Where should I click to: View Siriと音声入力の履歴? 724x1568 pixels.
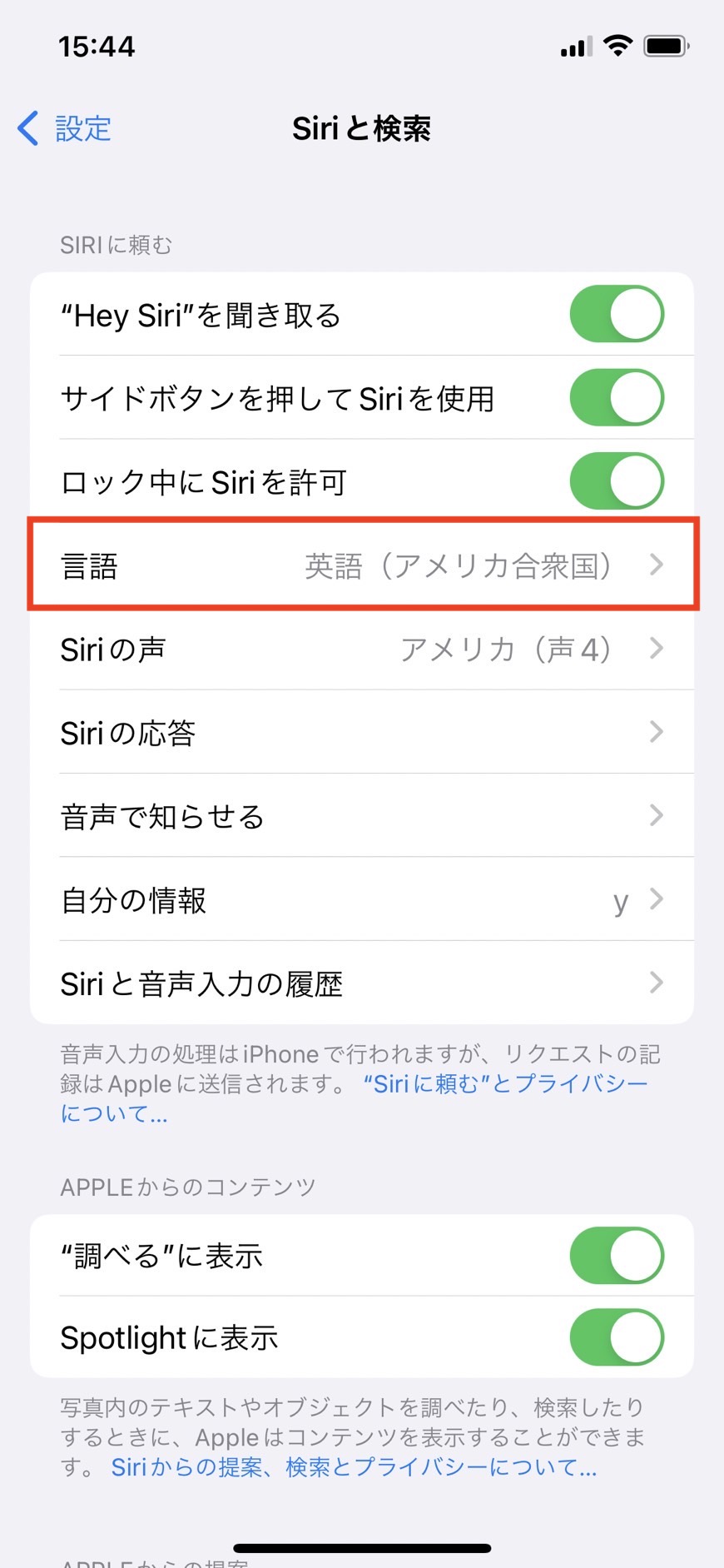362,983
